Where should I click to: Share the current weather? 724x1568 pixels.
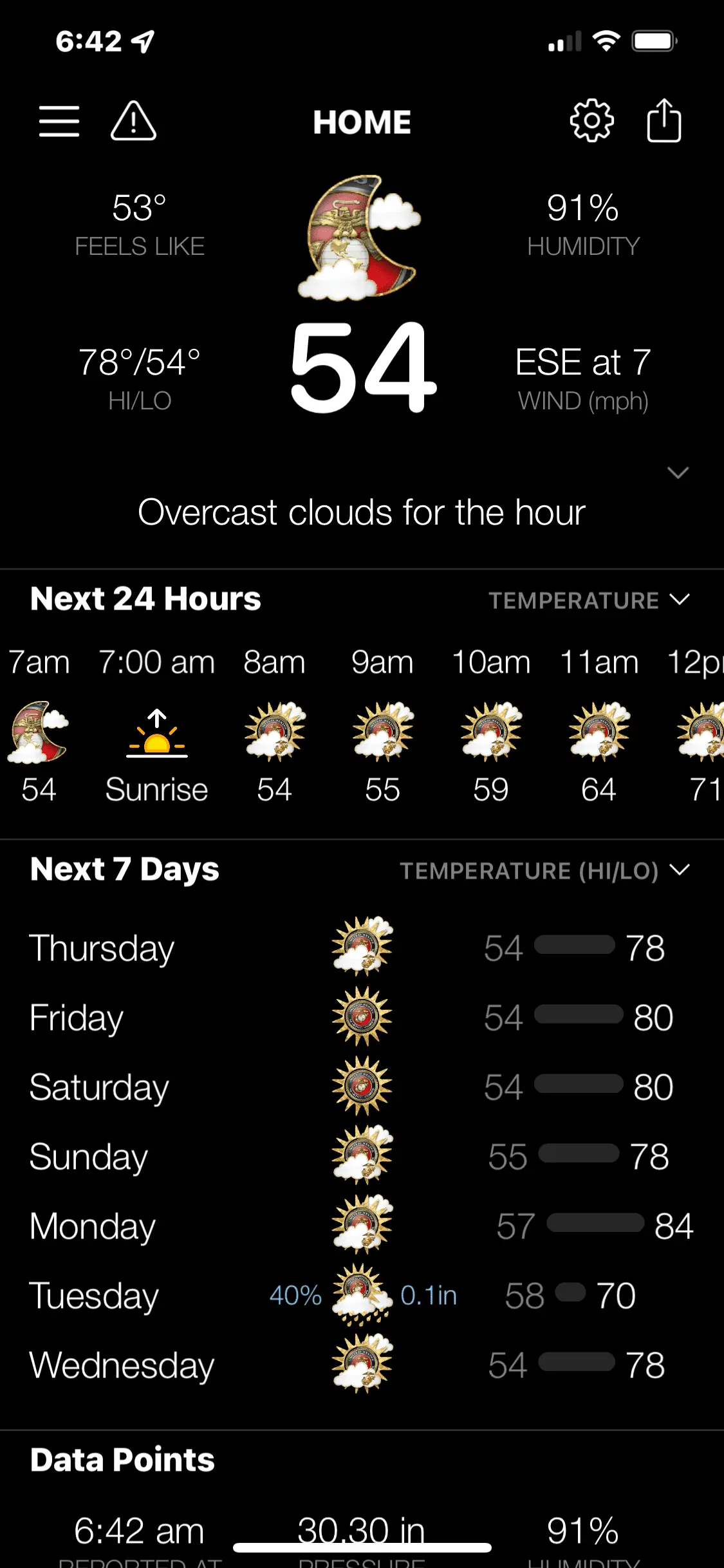[664, 121]
